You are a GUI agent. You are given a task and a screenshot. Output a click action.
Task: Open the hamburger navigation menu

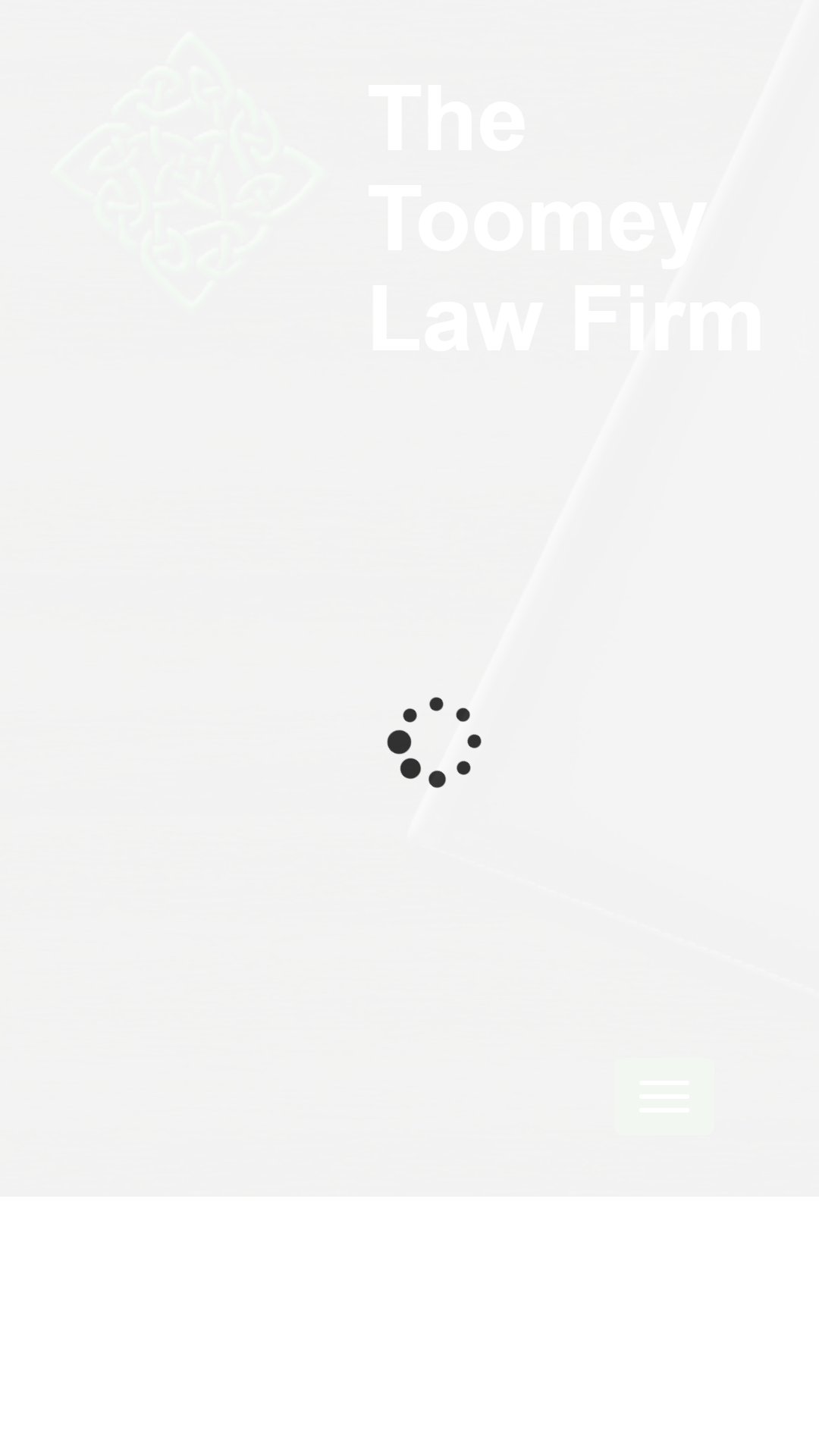[x=664, y=1097]
